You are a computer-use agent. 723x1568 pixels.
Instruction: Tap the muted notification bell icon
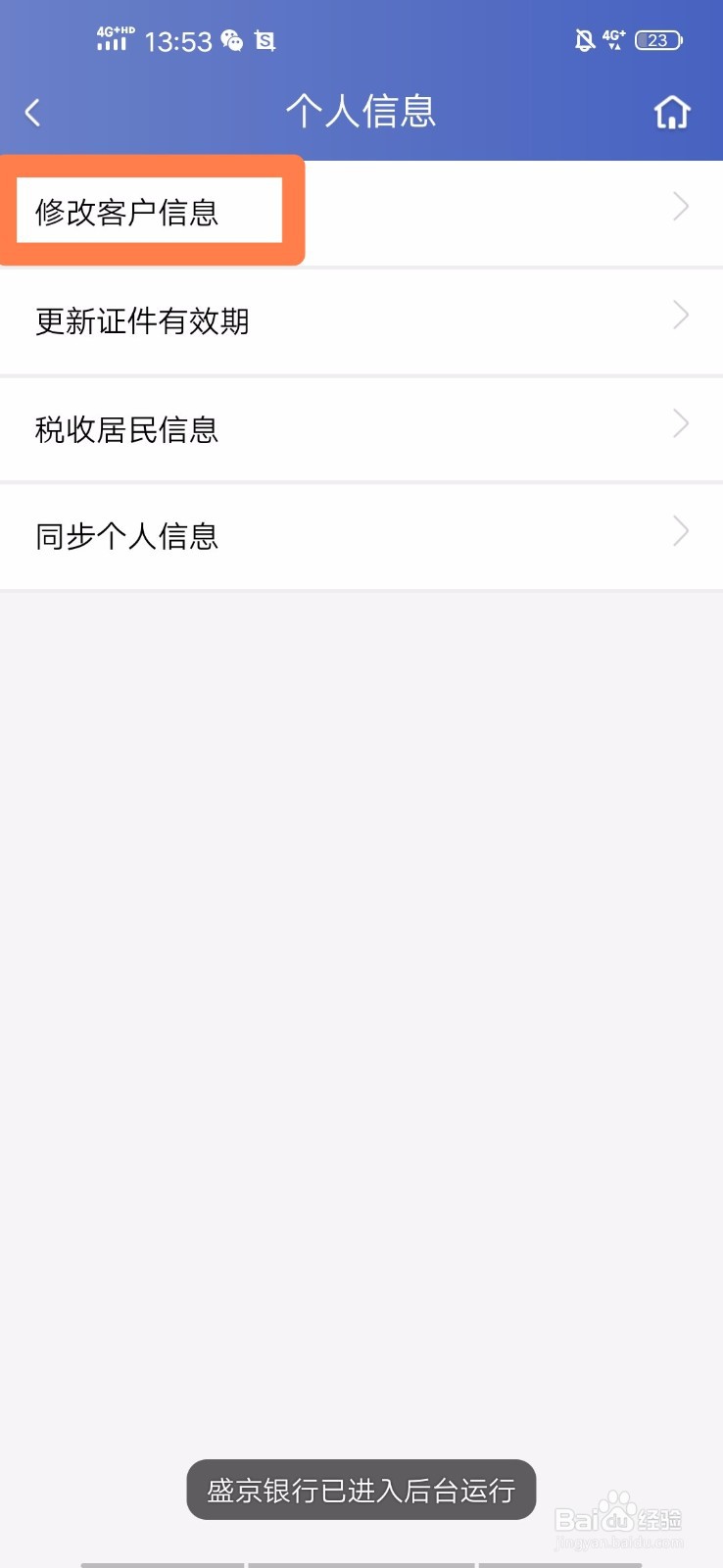[x=581, y=39]
